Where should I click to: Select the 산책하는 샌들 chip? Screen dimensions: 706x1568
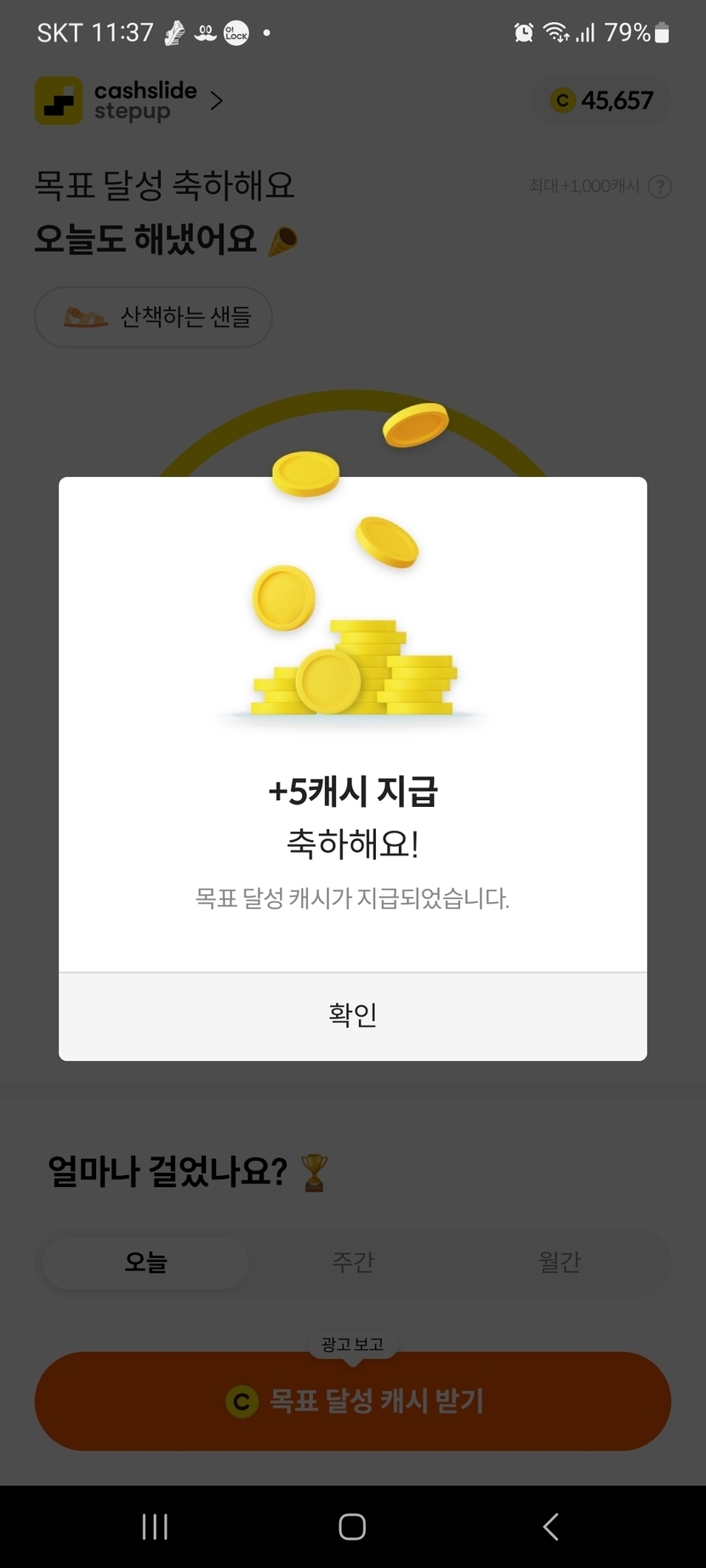(x=154, y=317)
